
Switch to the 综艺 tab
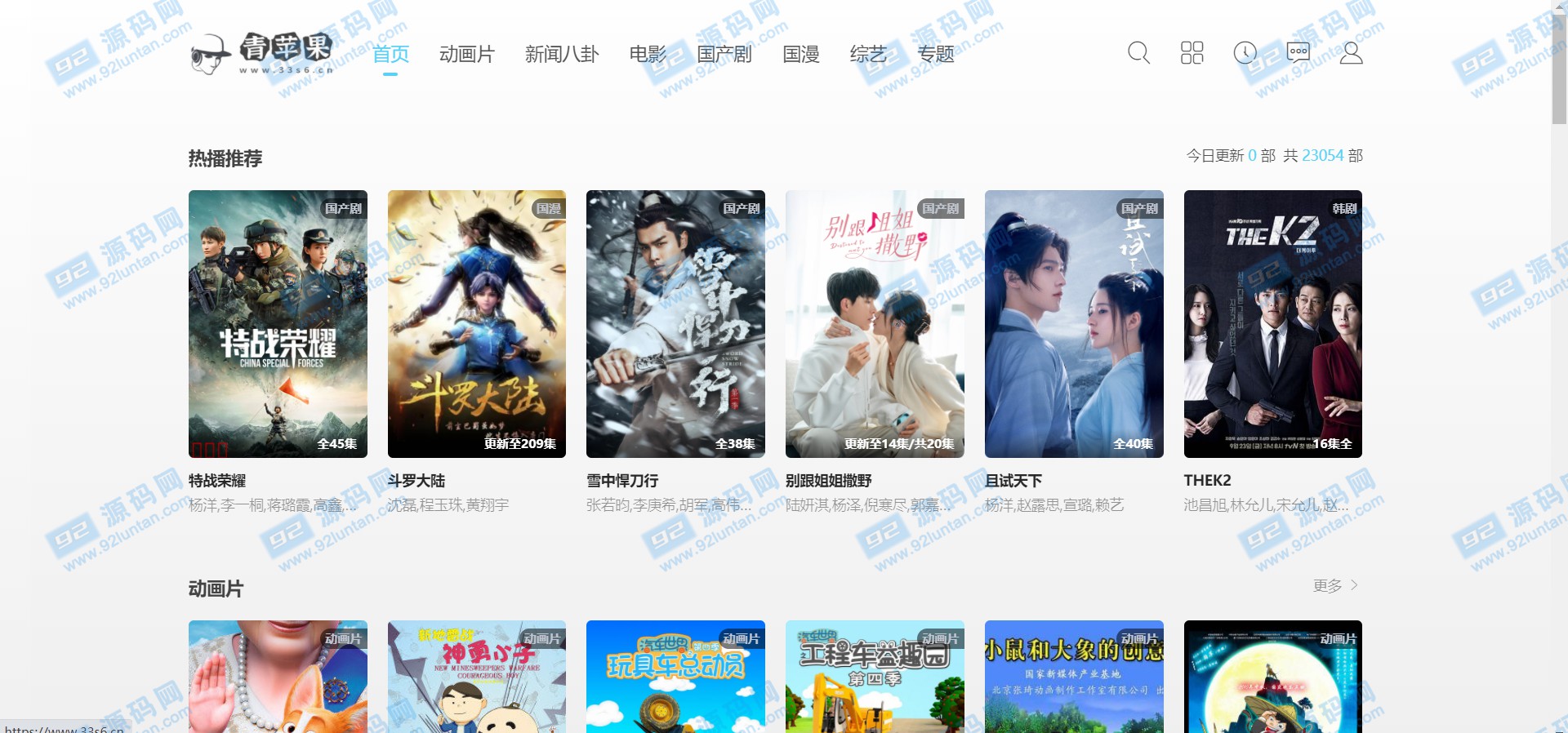tap(867, 54)
